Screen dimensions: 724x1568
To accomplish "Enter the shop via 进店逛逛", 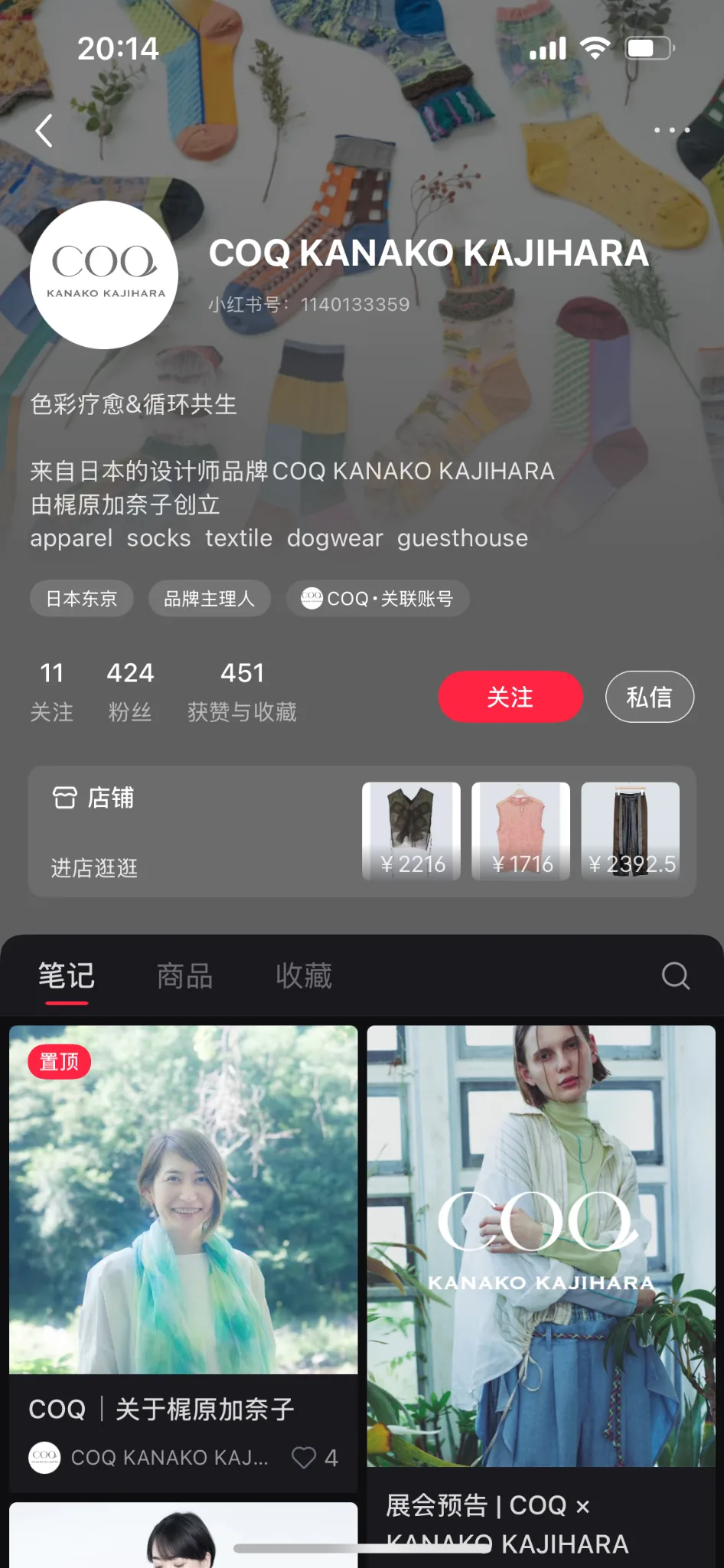I will (94, 867).
